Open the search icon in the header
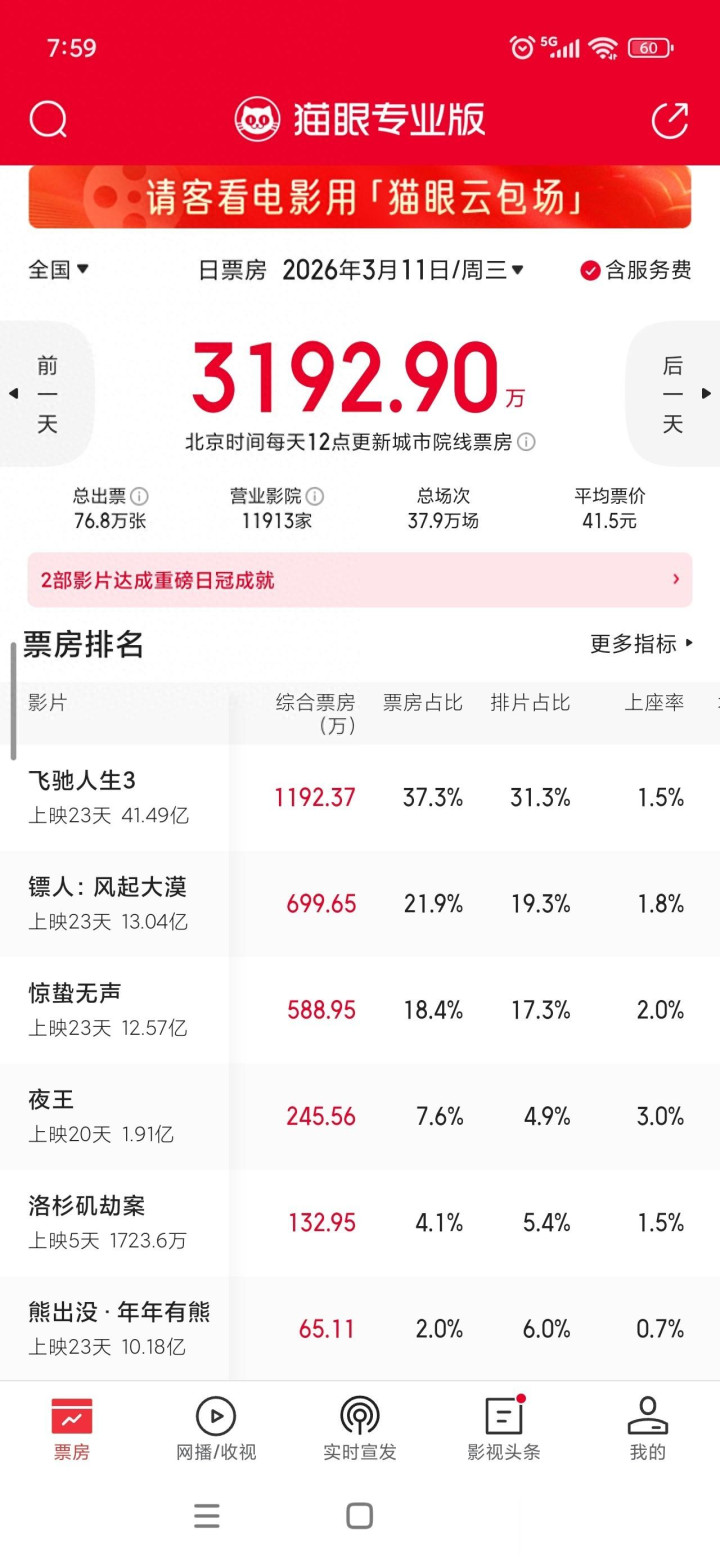The height and width of the screenshot is (1559, 720). pyautogui.click(x=48, y=121)
